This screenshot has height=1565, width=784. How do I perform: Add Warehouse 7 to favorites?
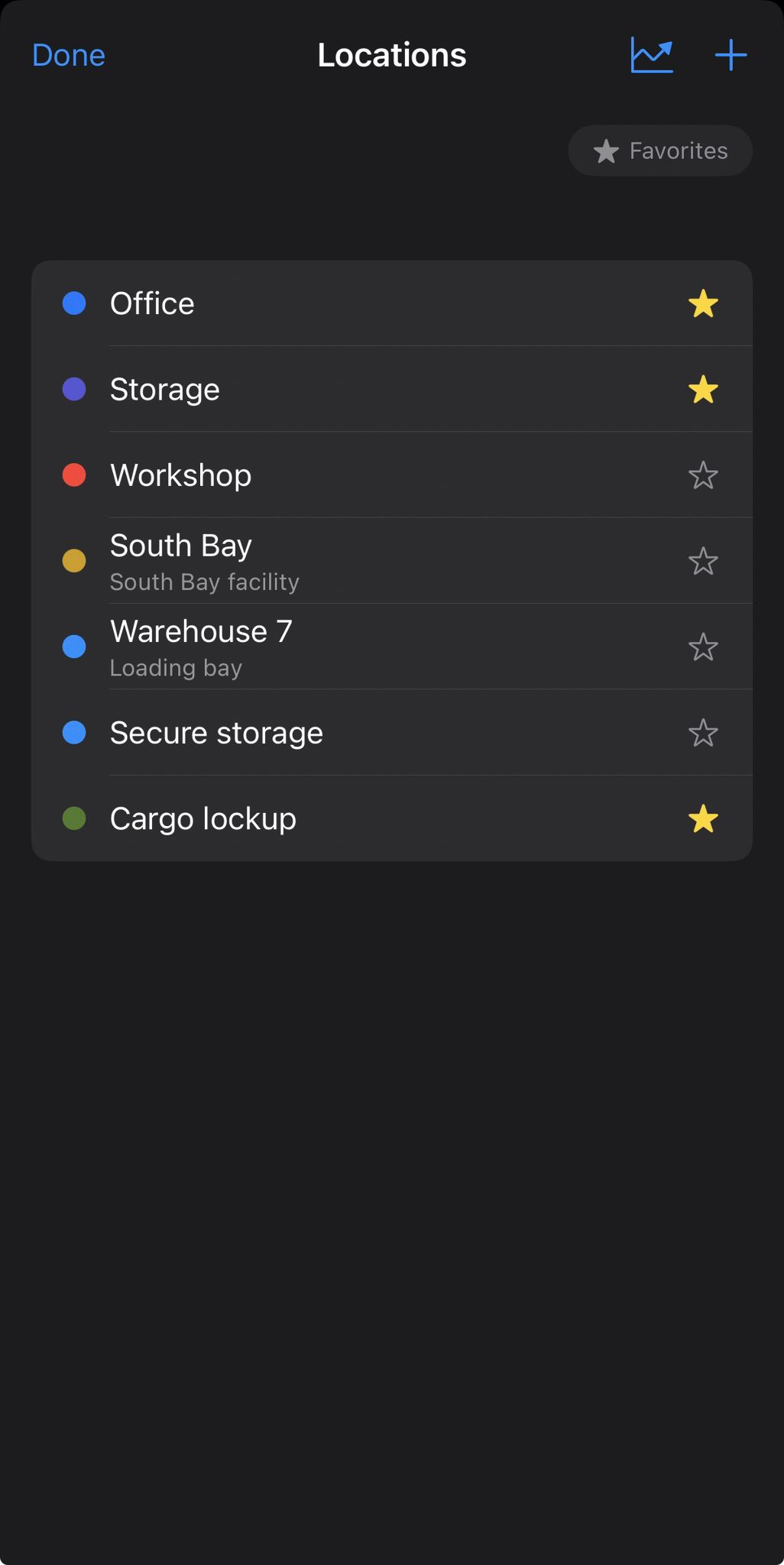(702, 646)
